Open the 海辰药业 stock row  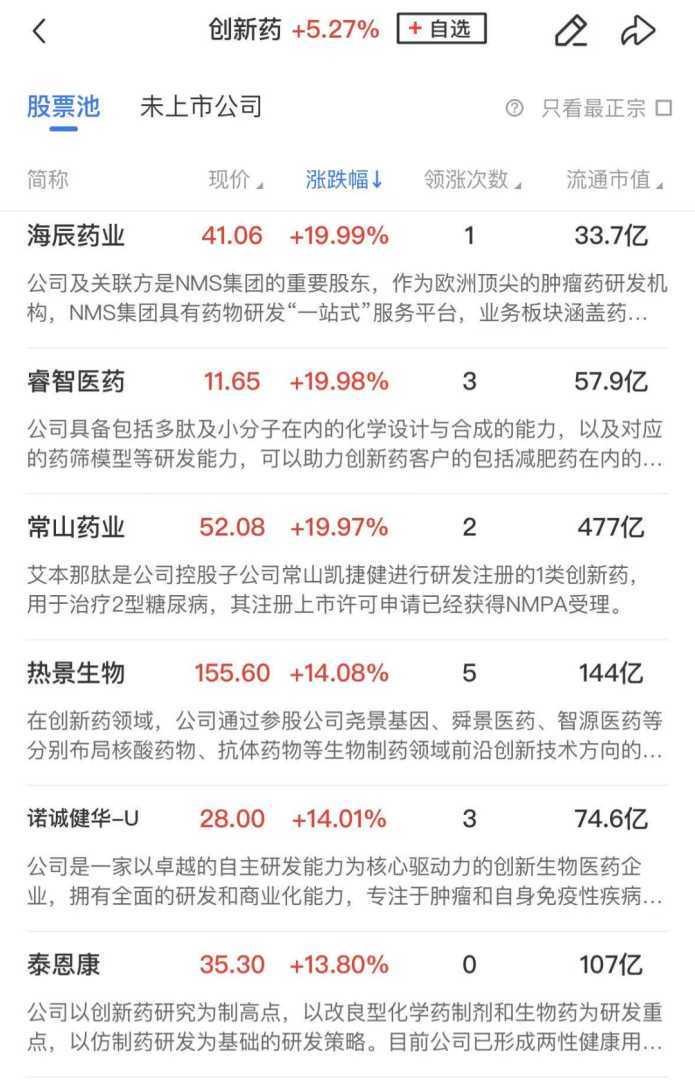[76, 236]
